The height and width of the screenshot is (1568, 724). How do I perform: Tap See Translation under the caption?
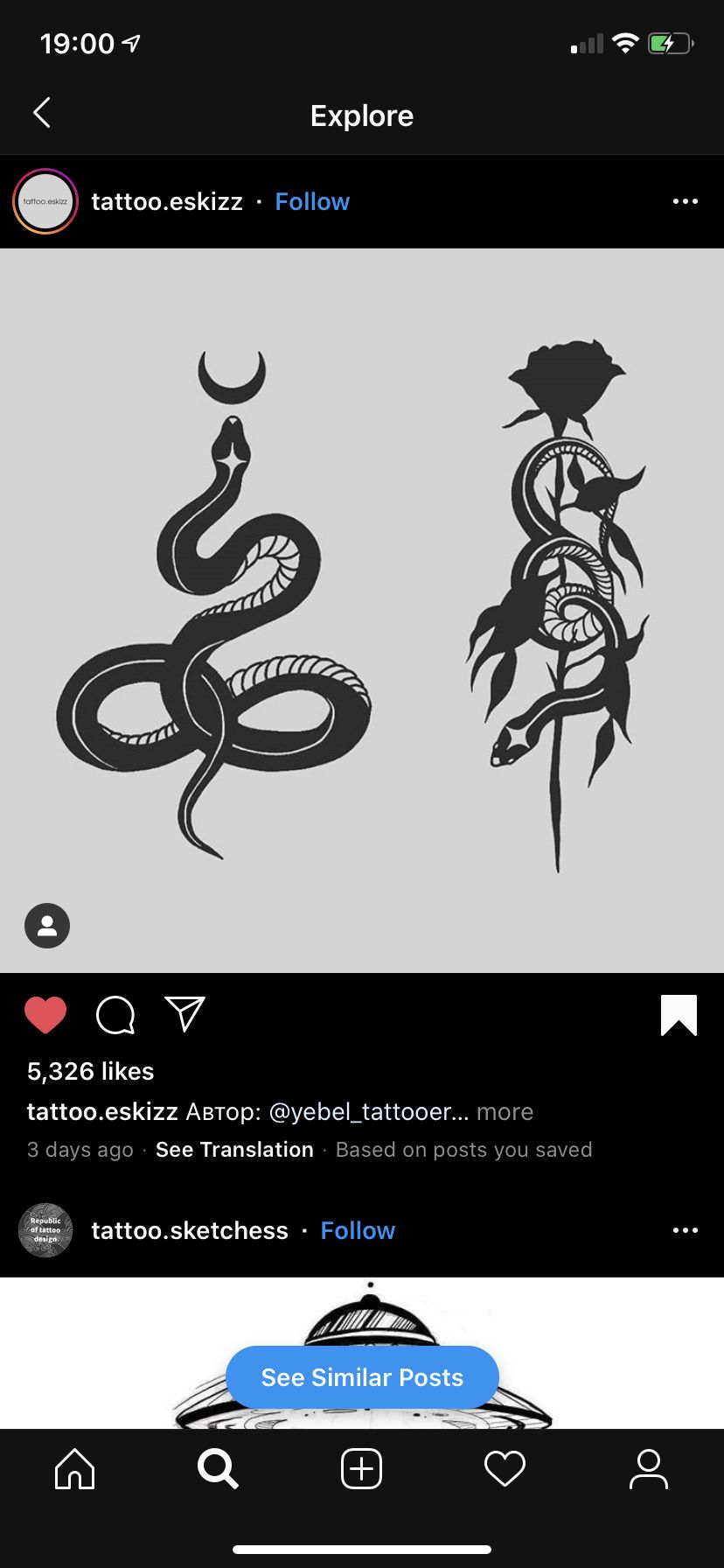point(234,1149)
